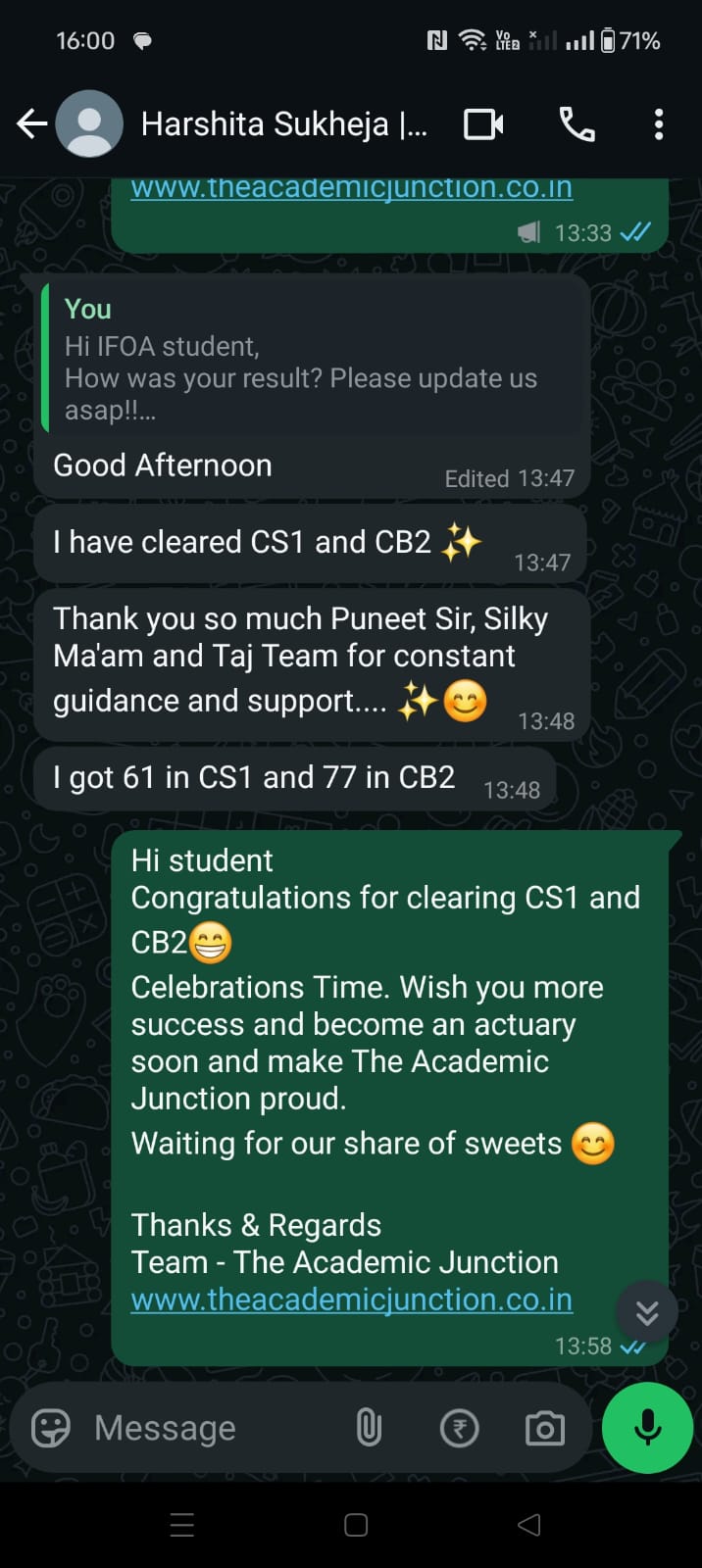Start a voice call with Harshita
702x1568 pixels.
(x=577, y=124)
